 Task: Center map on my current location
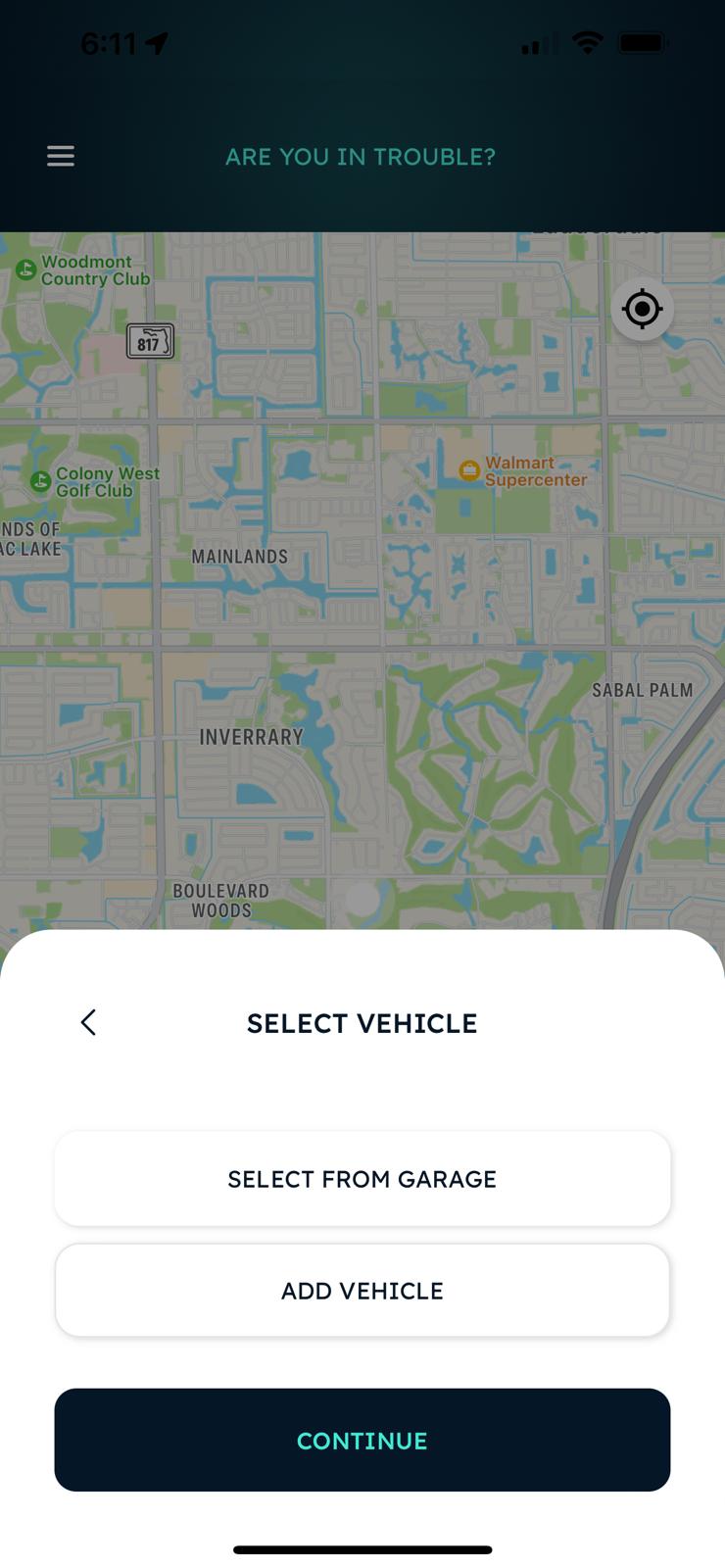[643, 310]
